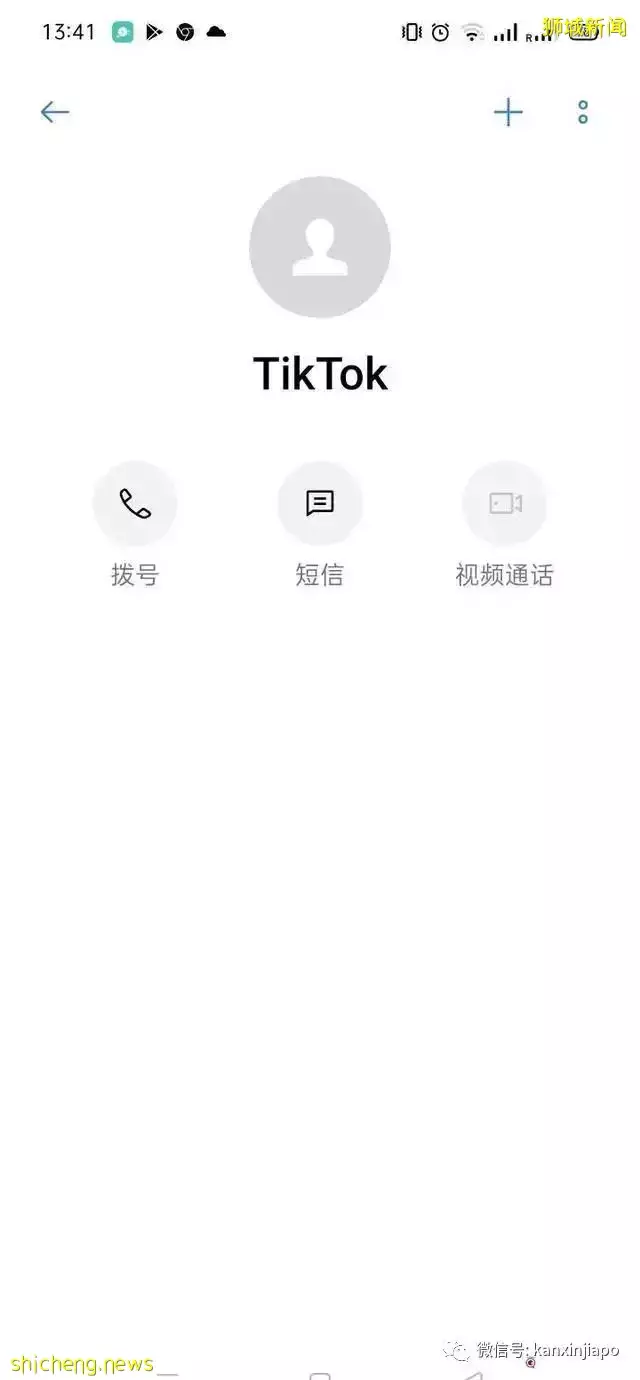Start a video call via 视频通话

tap(505, 503)
